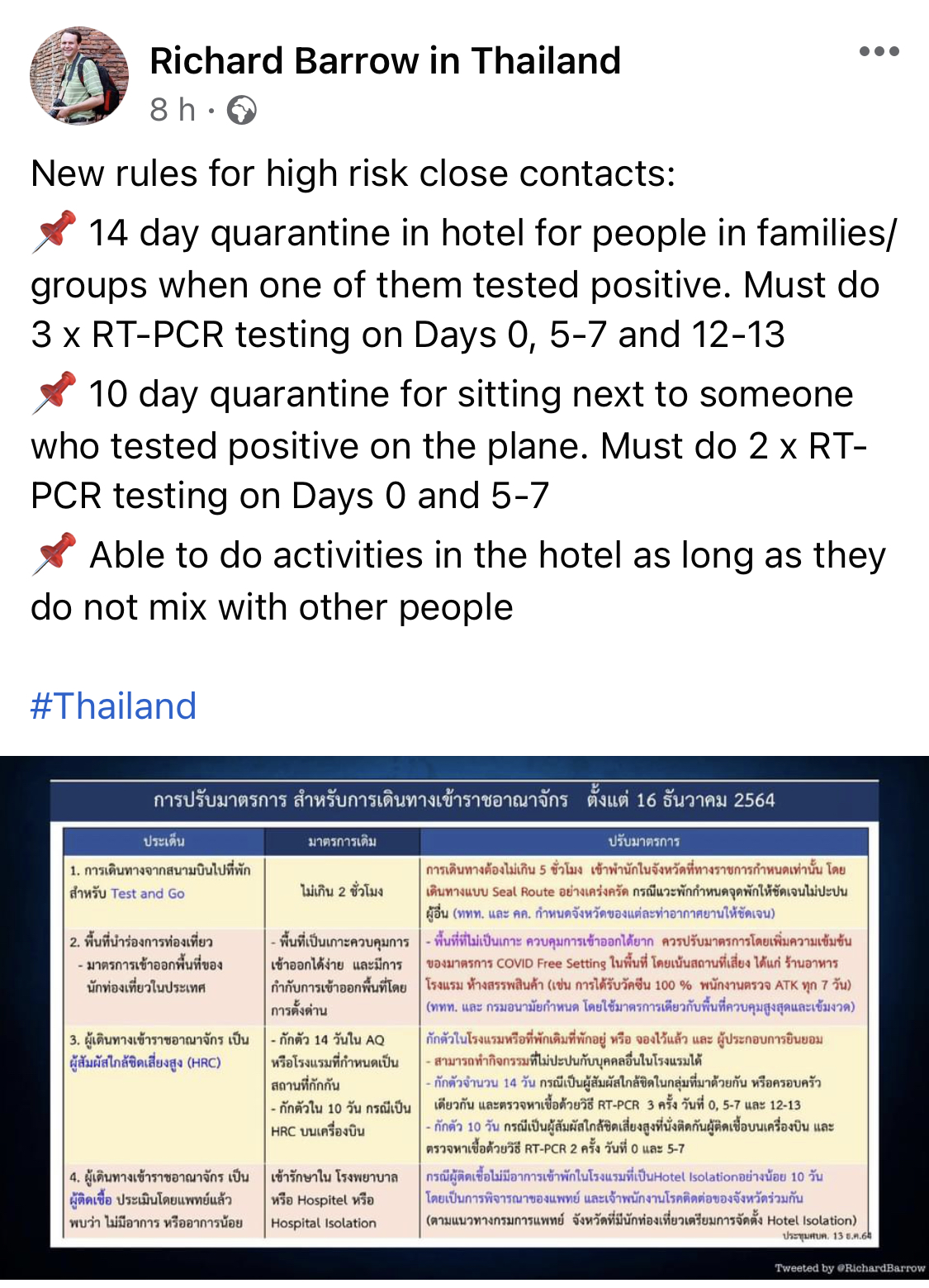Image resolution: width=929 pixels, height=1288 pixels.
Task: Open the #Thailand hashtag
Action: pyautogui.click(x=114, y=706)
